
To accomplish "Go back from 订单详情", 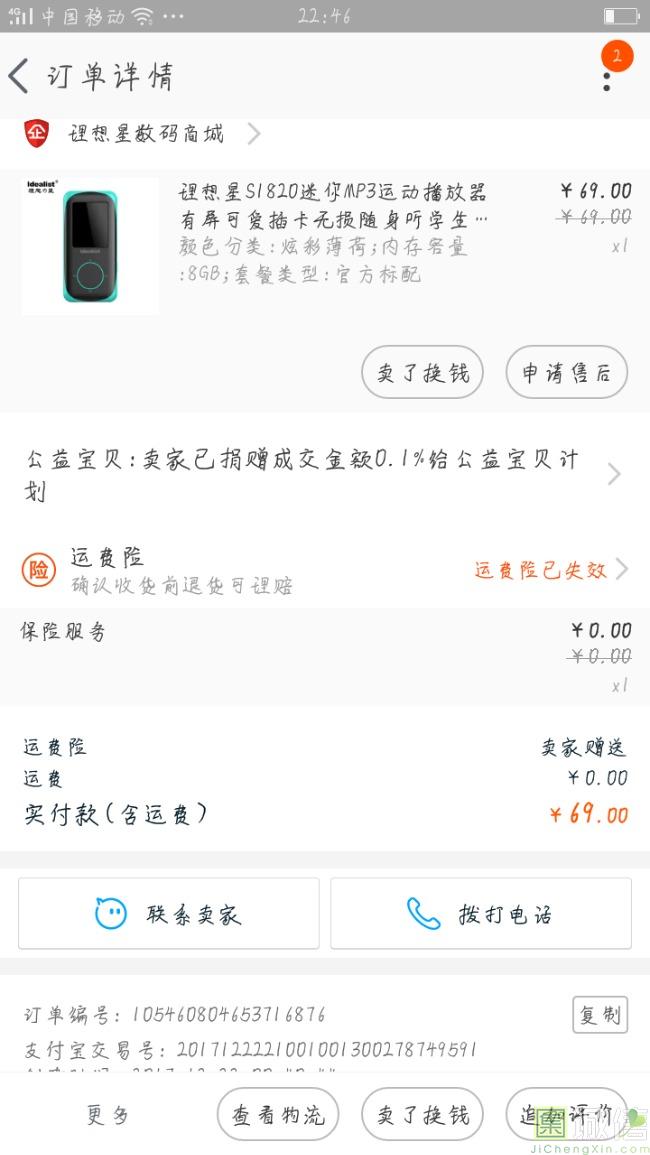I will (20, 76).
